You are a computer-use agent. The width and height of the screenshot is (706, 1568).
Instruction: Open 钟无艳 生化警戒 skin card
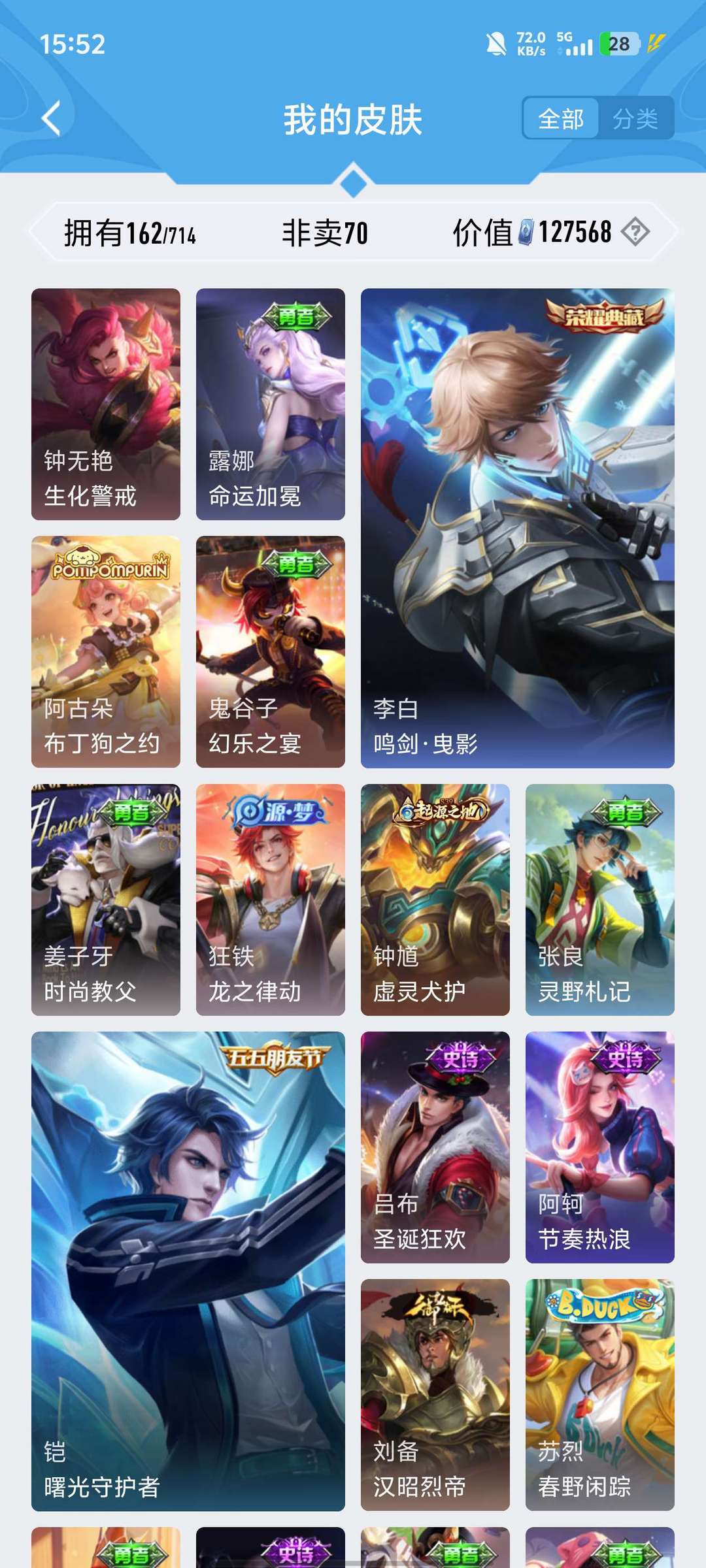coord(106,404)
